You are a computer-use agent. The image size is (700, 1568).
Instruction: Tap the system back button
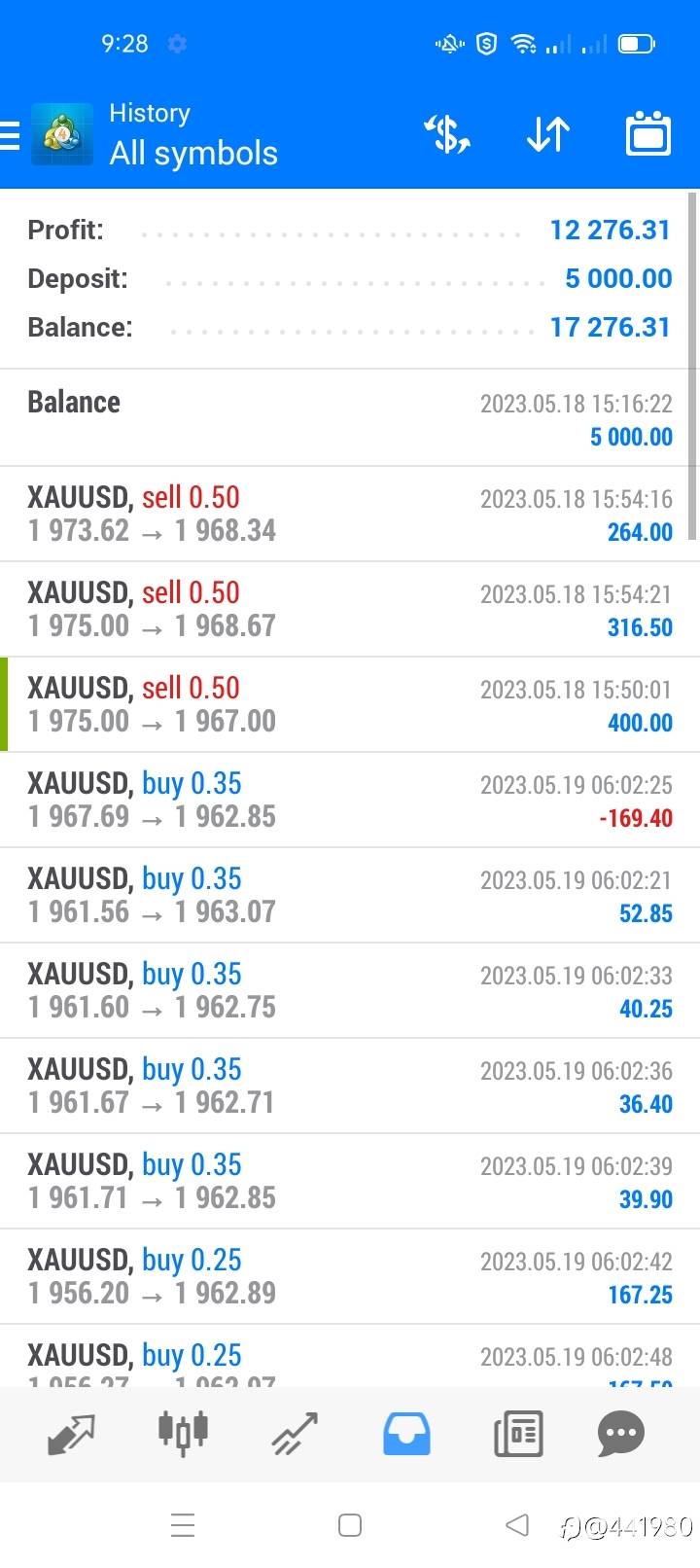pyautogui.click(x=517, y=1524)
